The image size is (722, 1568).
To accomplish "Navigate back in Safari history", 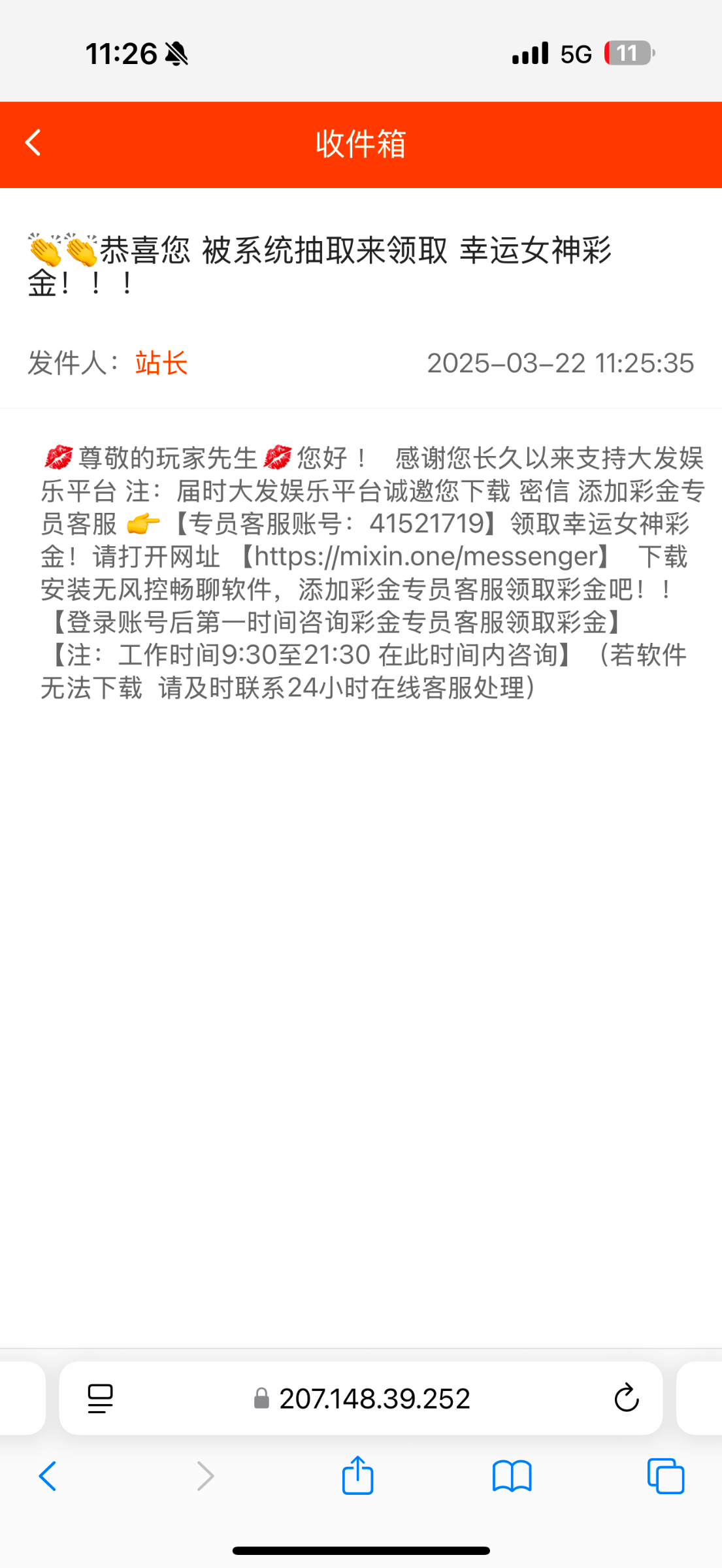I will pos(48,1476).
